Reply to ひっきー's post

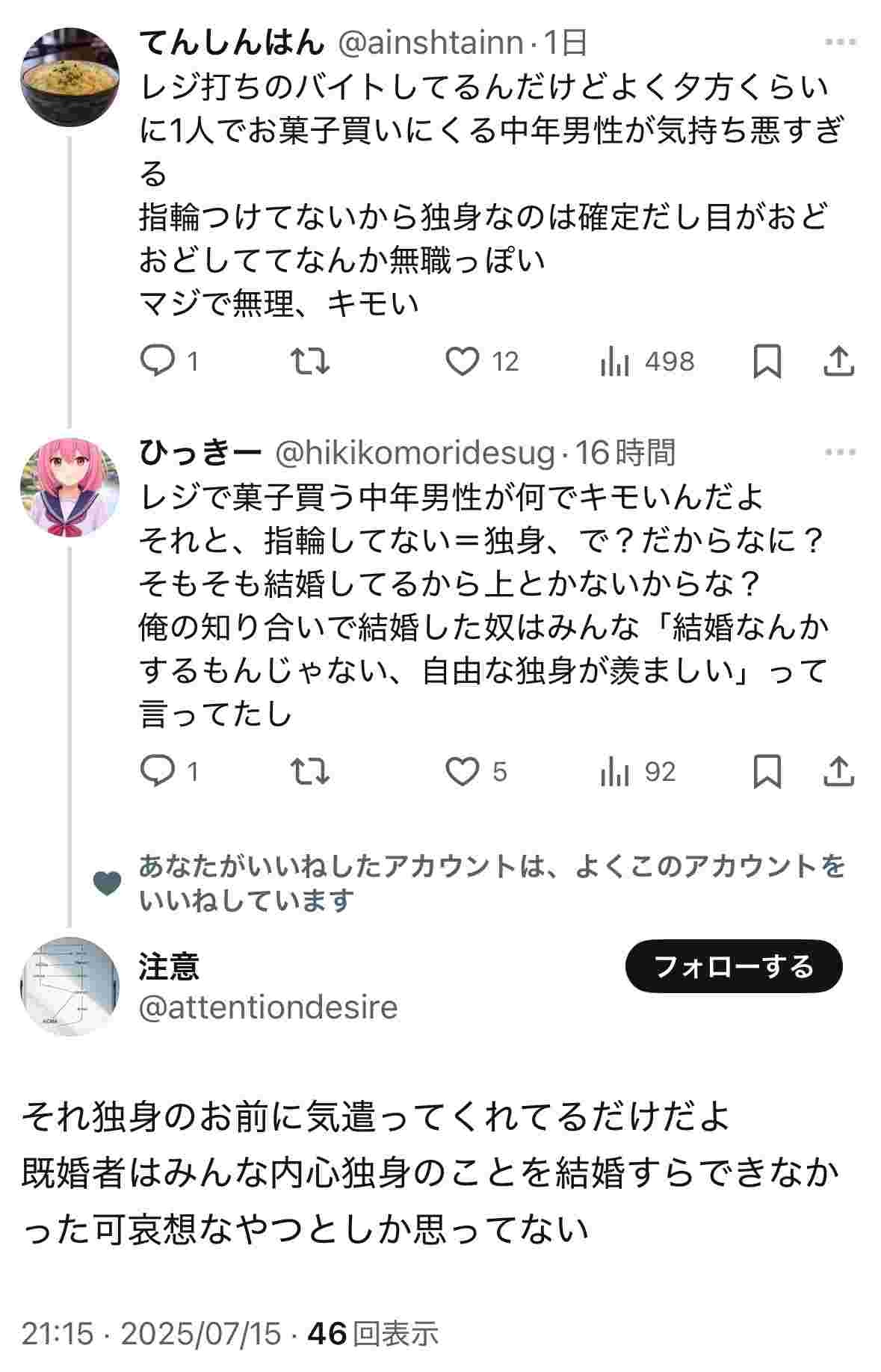click(158, 771)
